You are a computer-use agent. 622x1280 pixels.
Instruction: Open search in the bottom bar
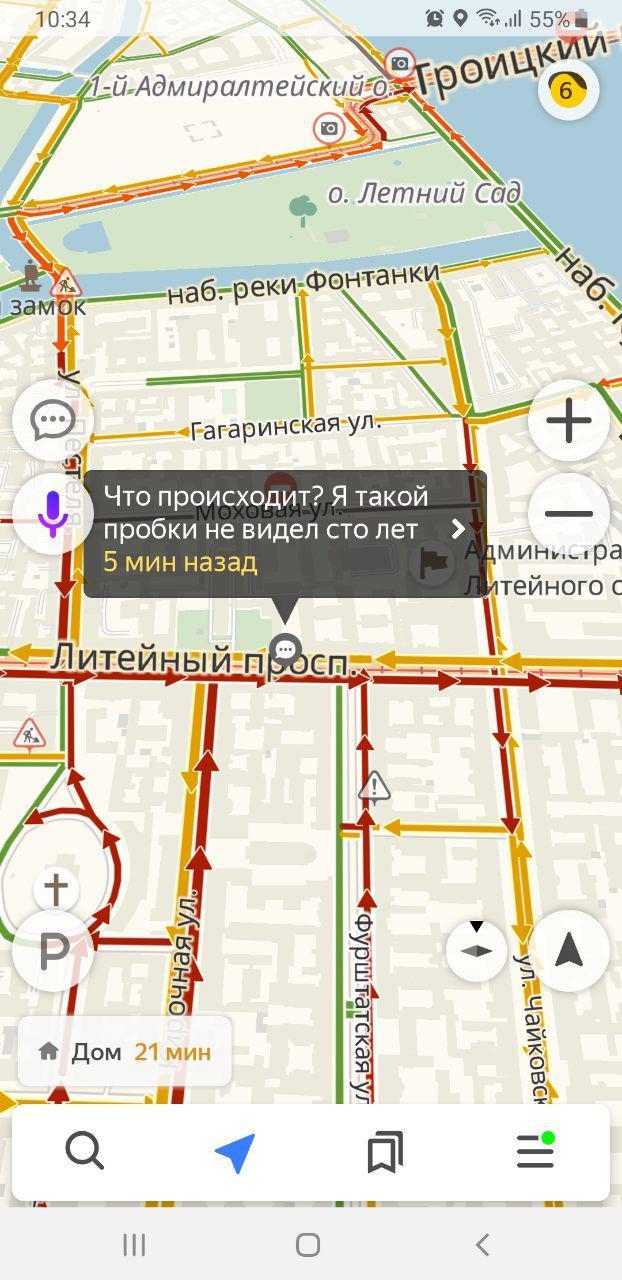pyautogui.click(x=85, y=1152)
